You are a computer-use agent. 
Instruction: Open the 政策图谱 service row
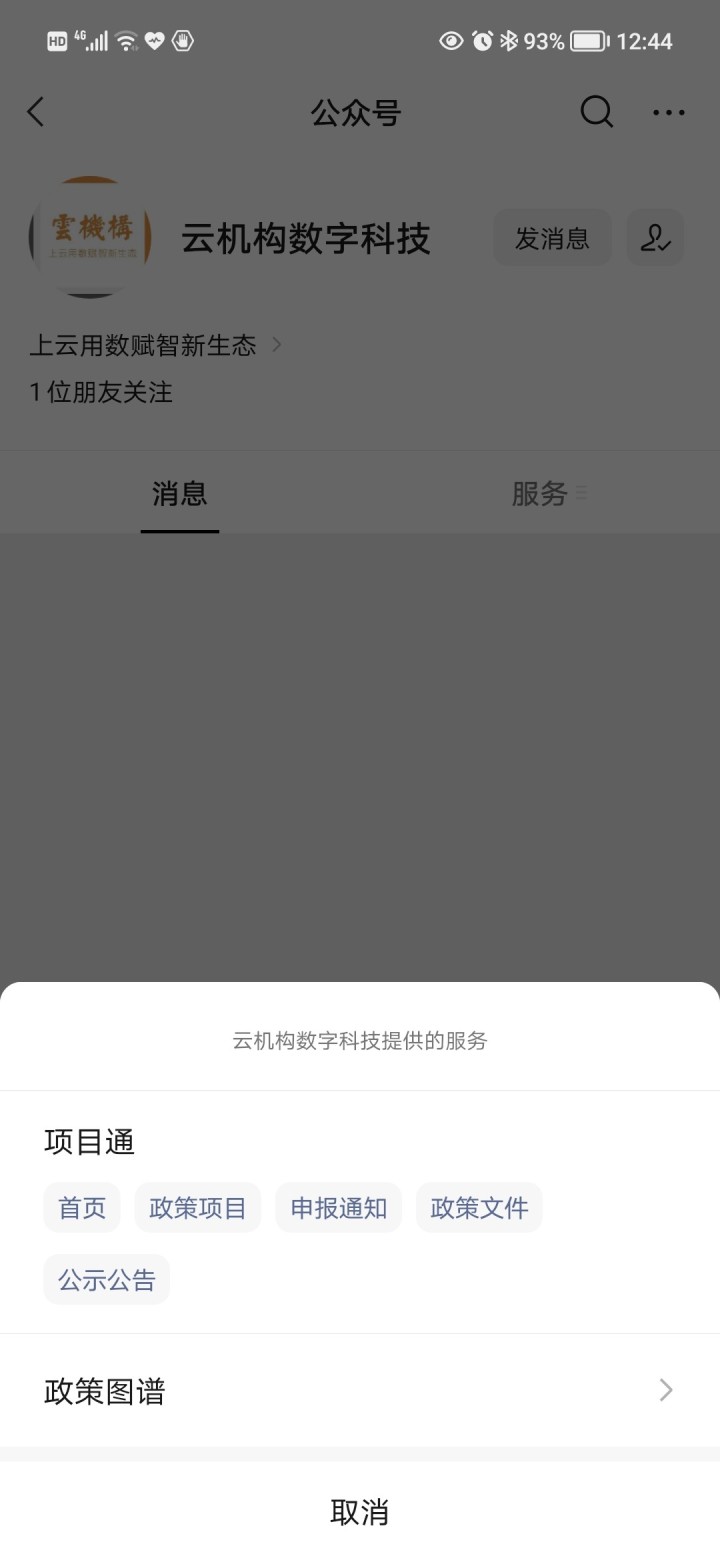(360, 1390)
